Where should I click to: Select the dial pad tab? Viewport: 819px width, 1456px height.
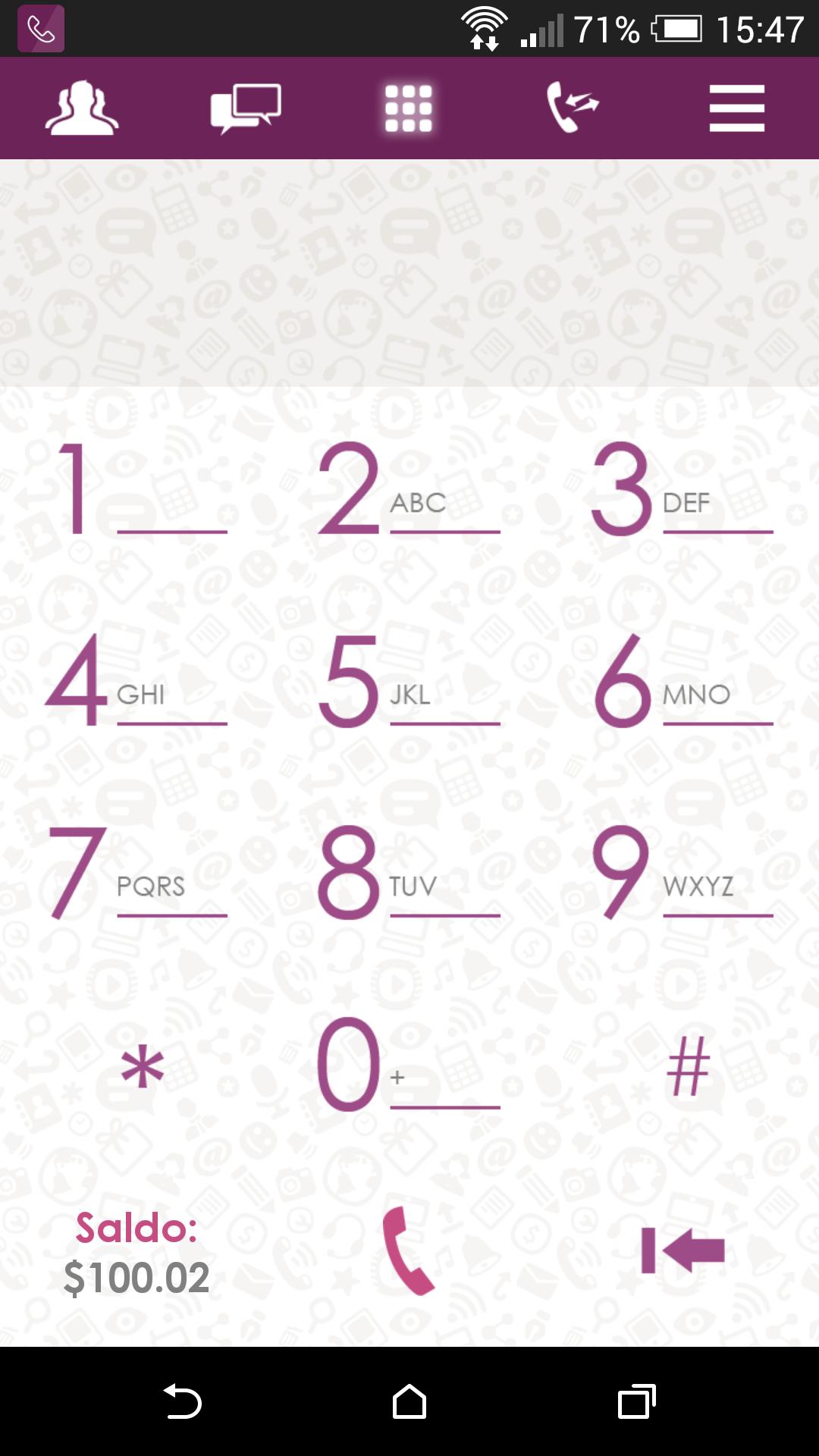tap(409, 108)
